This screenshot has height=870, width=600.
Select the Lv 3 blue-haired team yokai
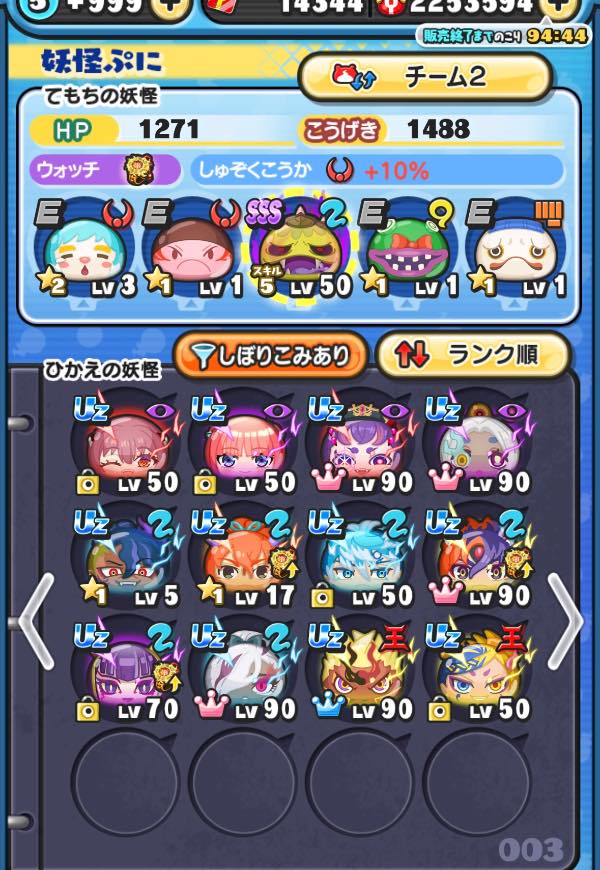[x=82, y=250]
